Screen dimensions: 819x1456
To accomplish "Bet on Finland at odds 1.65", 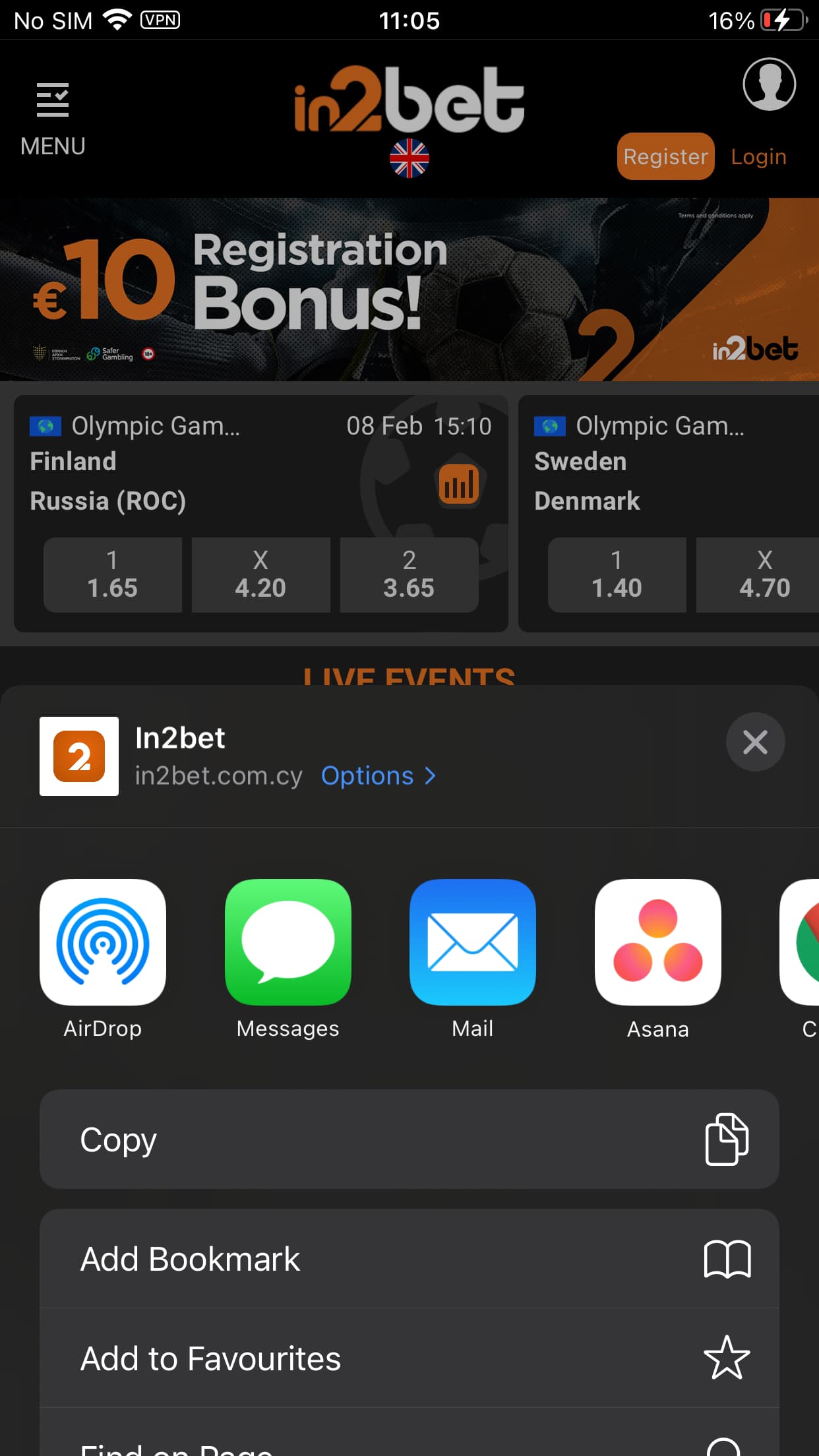I will tap(113, 574).
